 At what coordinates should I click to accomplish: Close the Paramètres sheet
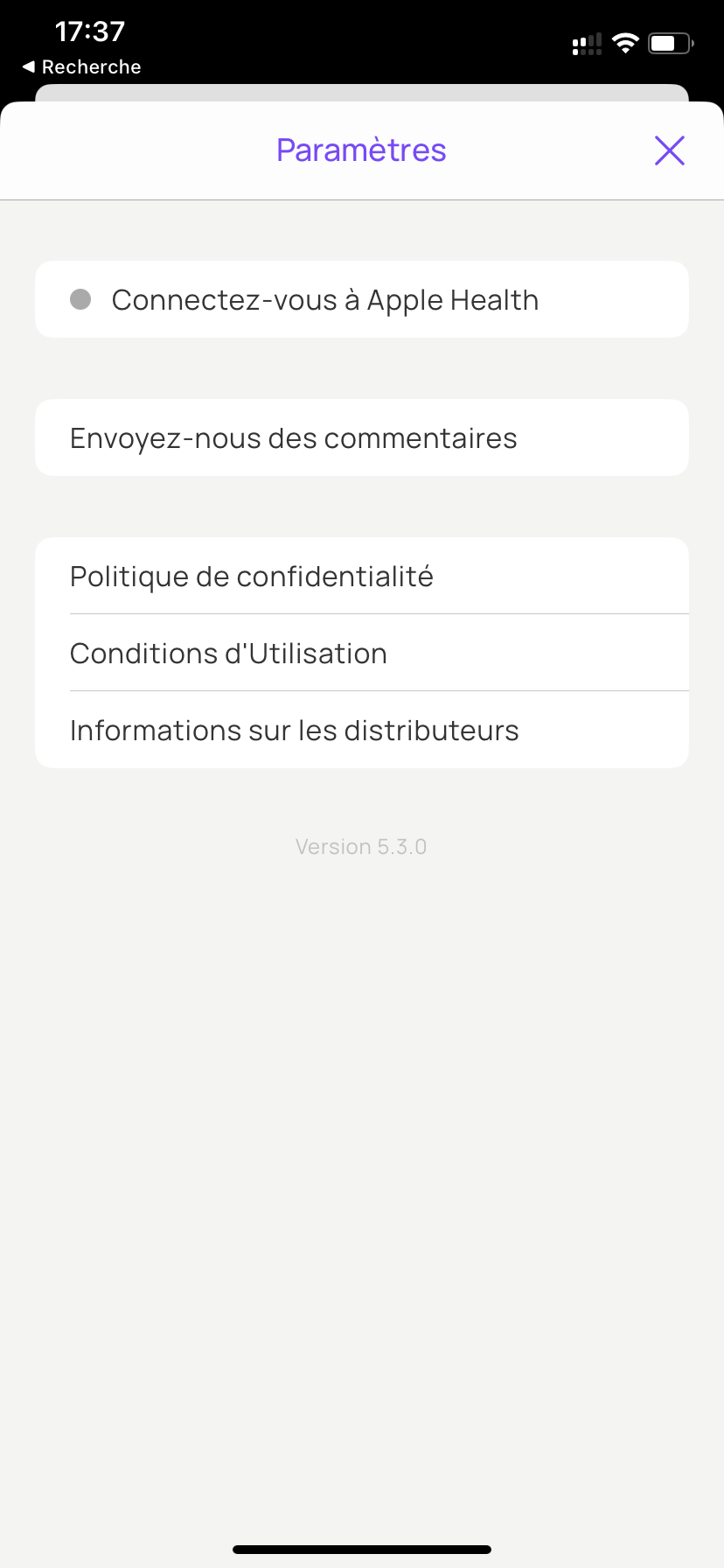670,150
